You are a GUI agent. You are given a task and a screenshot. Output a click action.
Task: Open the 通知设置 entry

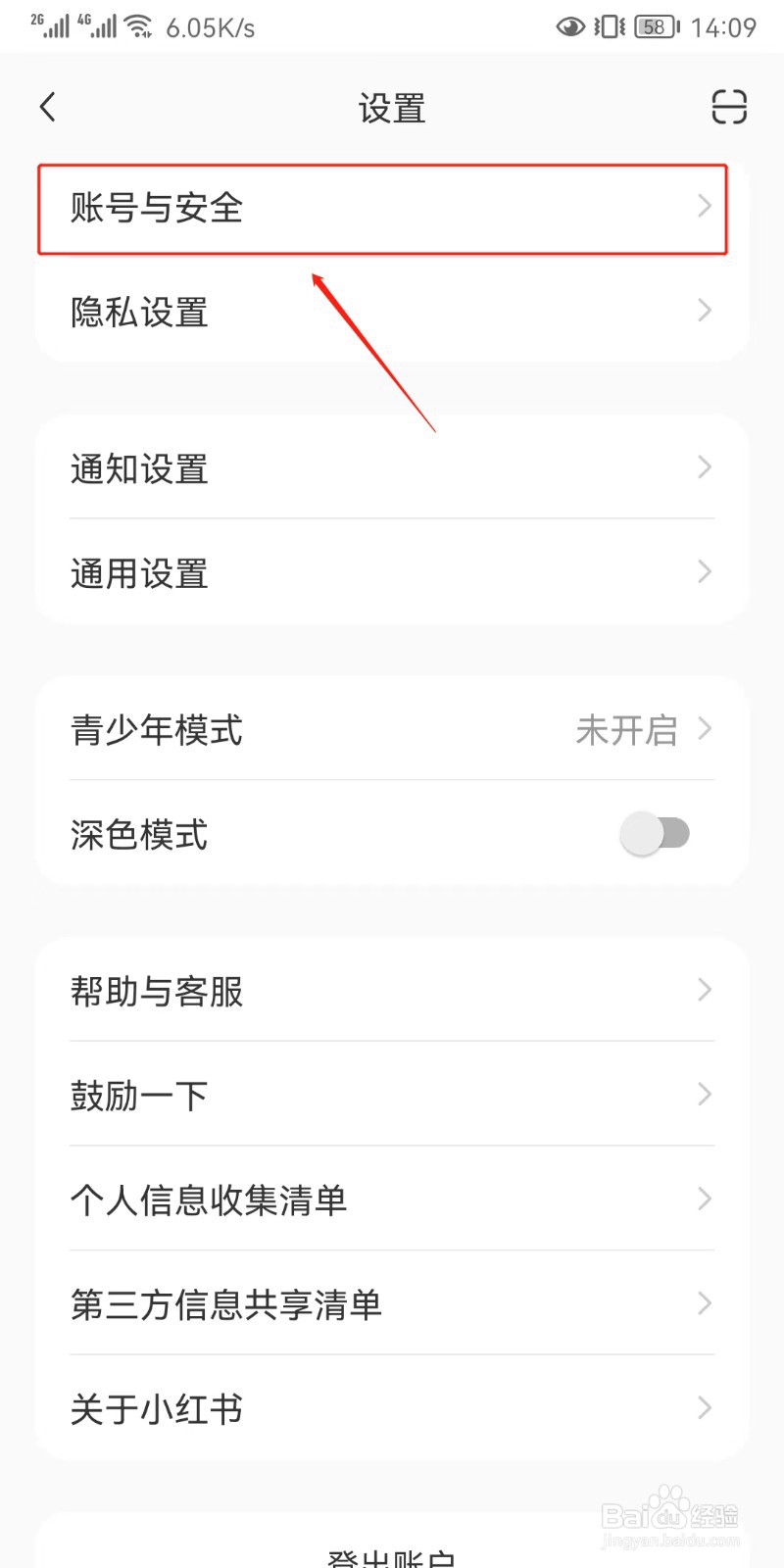pos(392,468)
